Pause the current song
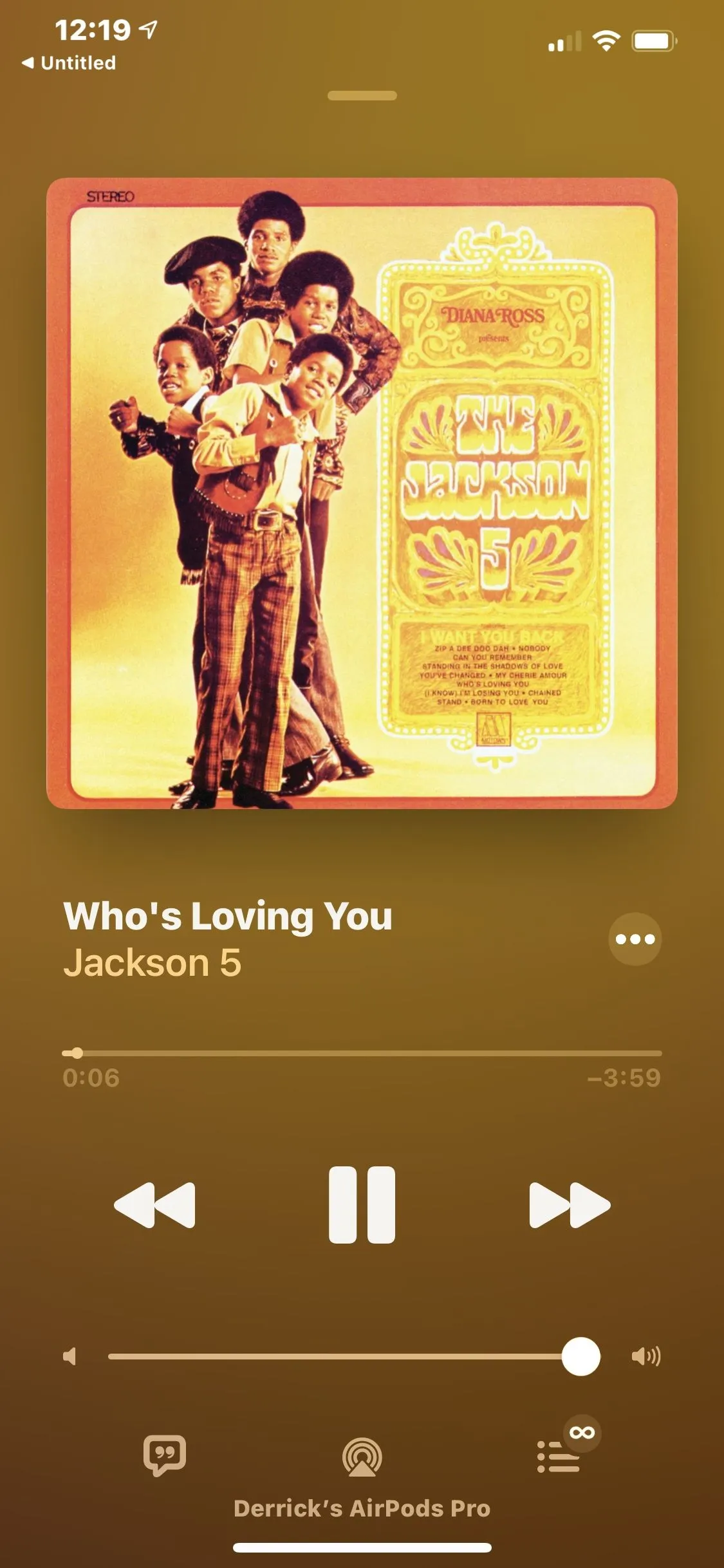This screenshot has height=1568, width=724. tap(362, 1204)
